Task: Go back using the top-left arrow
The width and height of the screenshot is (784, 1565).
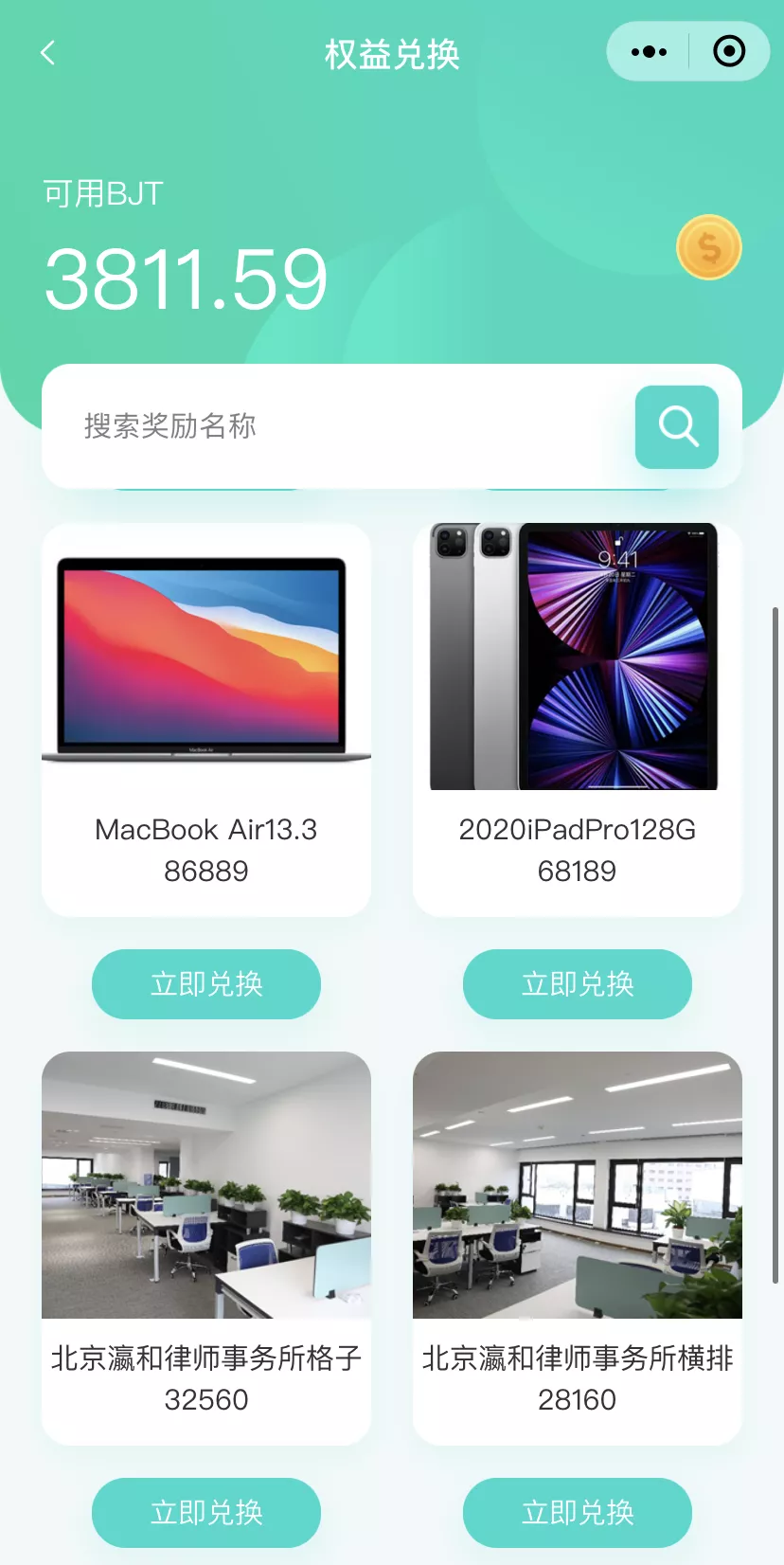Action: [49, 53]
